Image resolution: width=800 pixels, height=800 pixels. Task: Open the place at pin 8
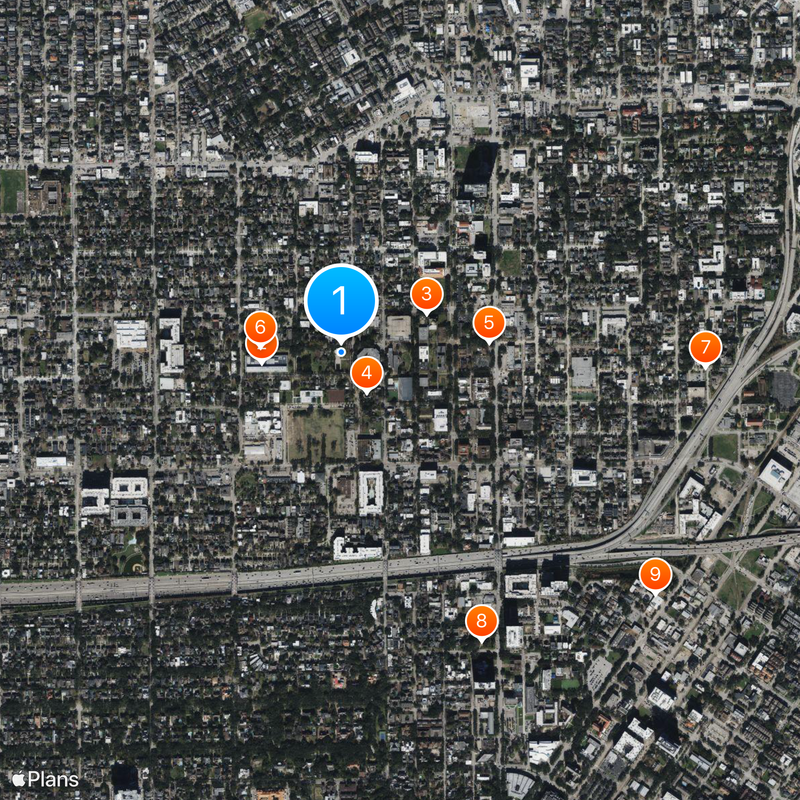(481, 622)
